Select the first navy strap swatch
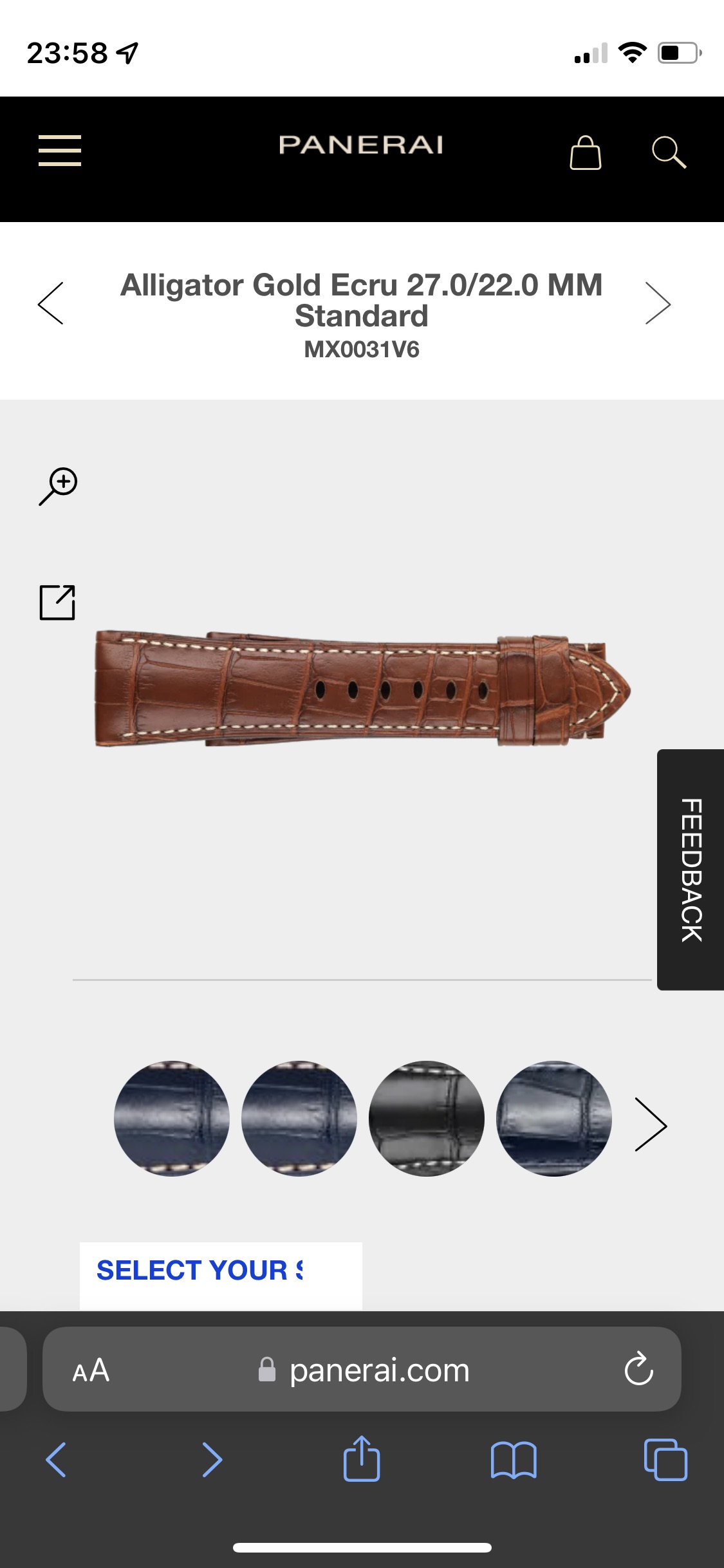This screenshot has height=1568, width=724. (172, 1119)
